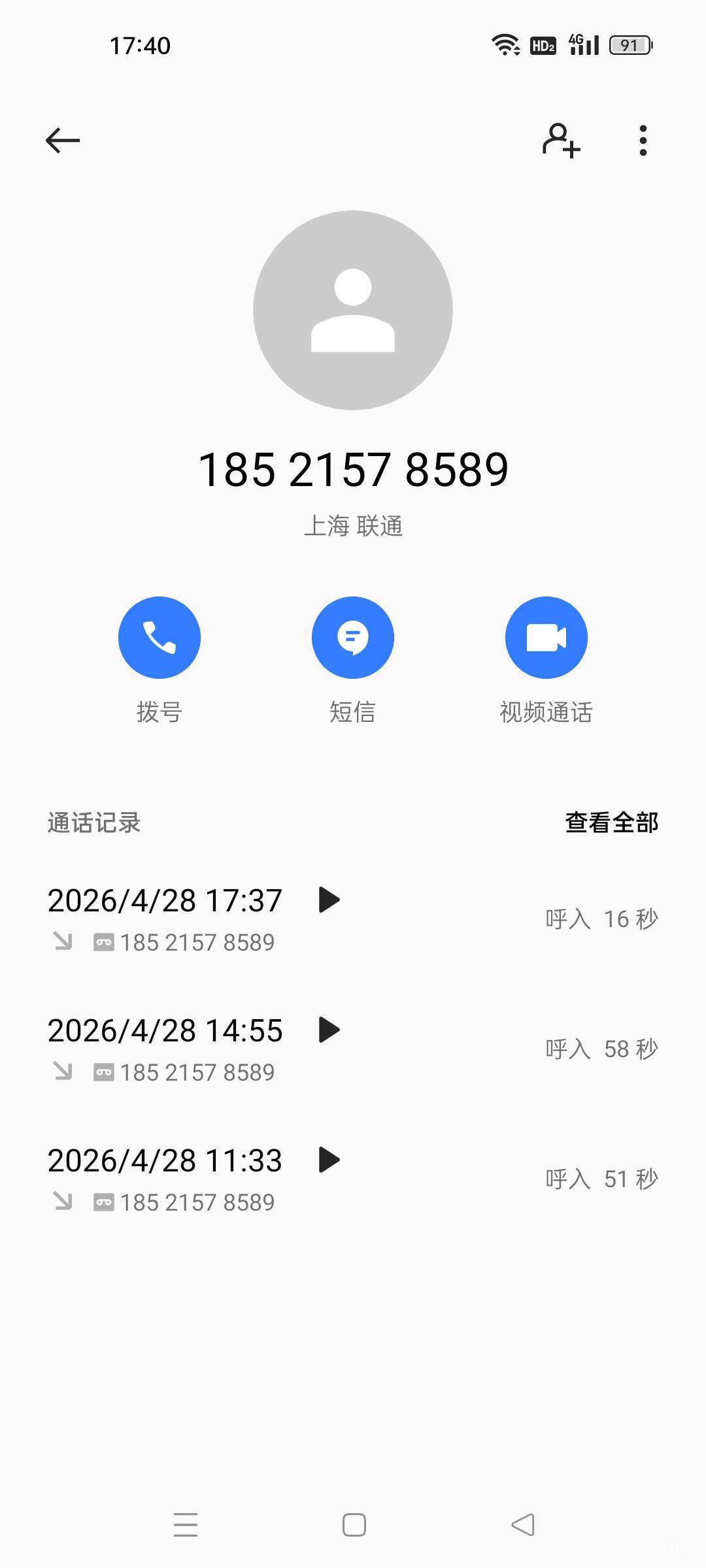This screenshot has width=706, height=1568.
Task: Go to the home screen via system nav
Action: [354, 1525]
